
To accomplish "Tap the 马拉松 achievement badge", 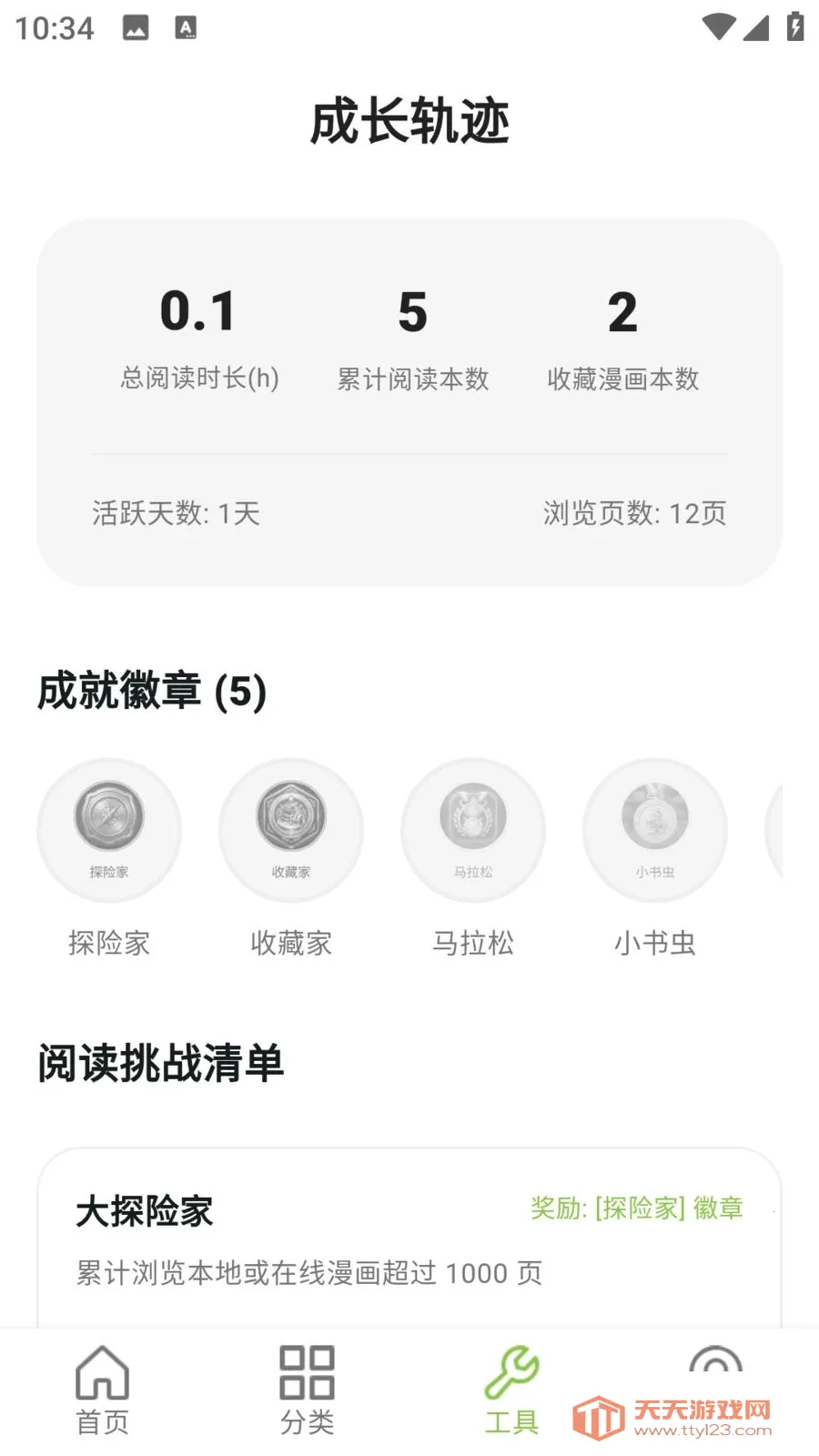I will [473, 830].
